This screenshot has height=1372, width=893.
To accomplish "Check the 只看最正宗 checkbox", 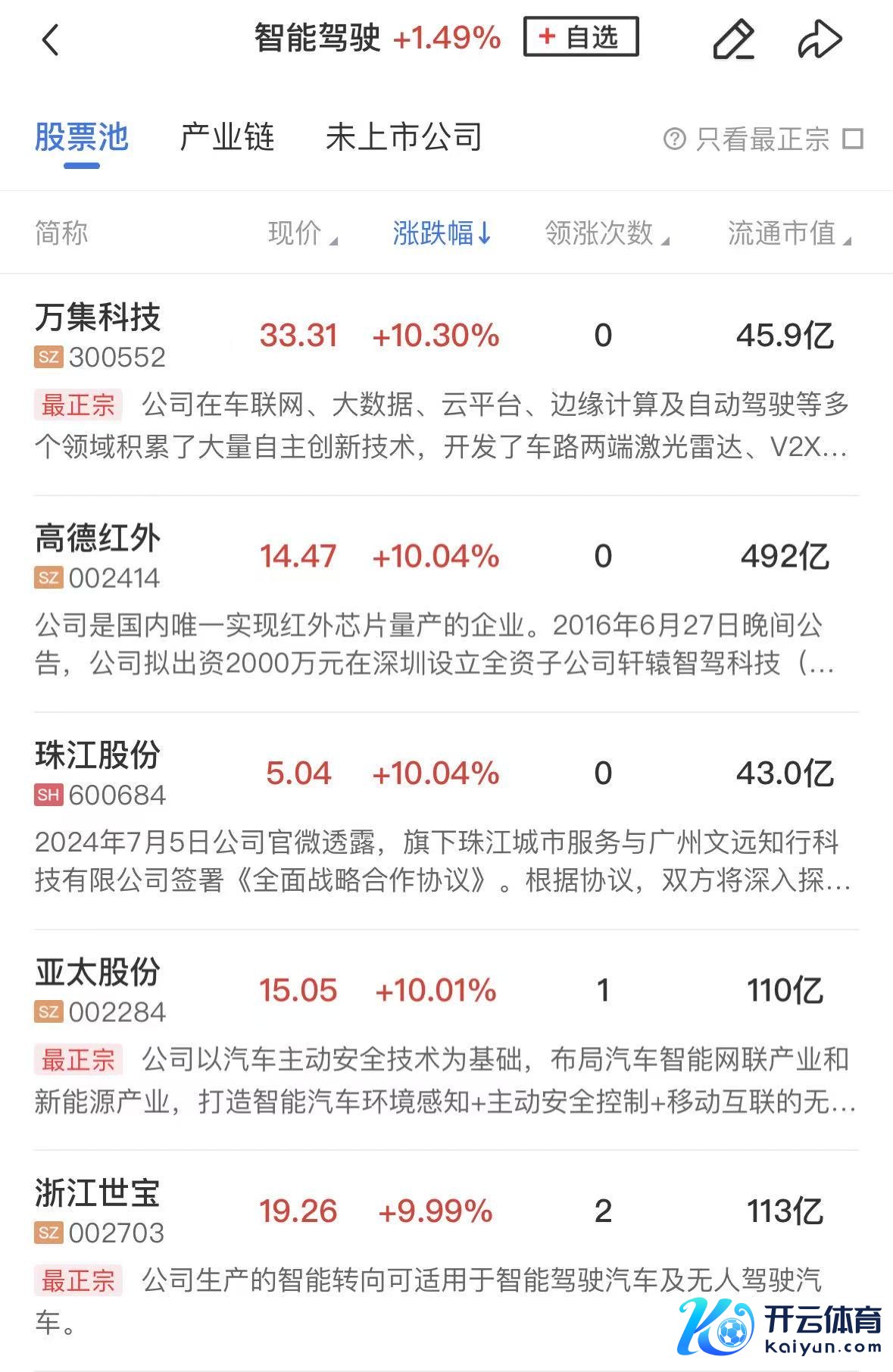I will (x=854, y=139).
